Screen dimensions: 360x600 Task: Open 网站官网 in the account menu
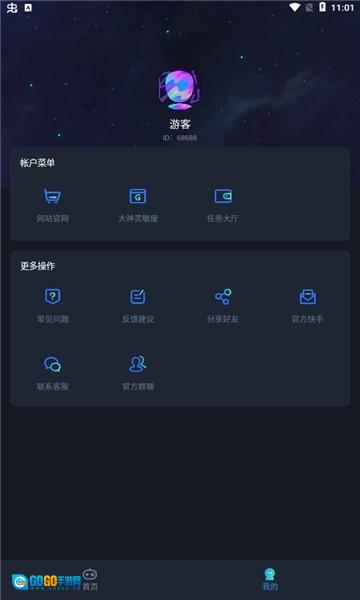tap(52, 206)
